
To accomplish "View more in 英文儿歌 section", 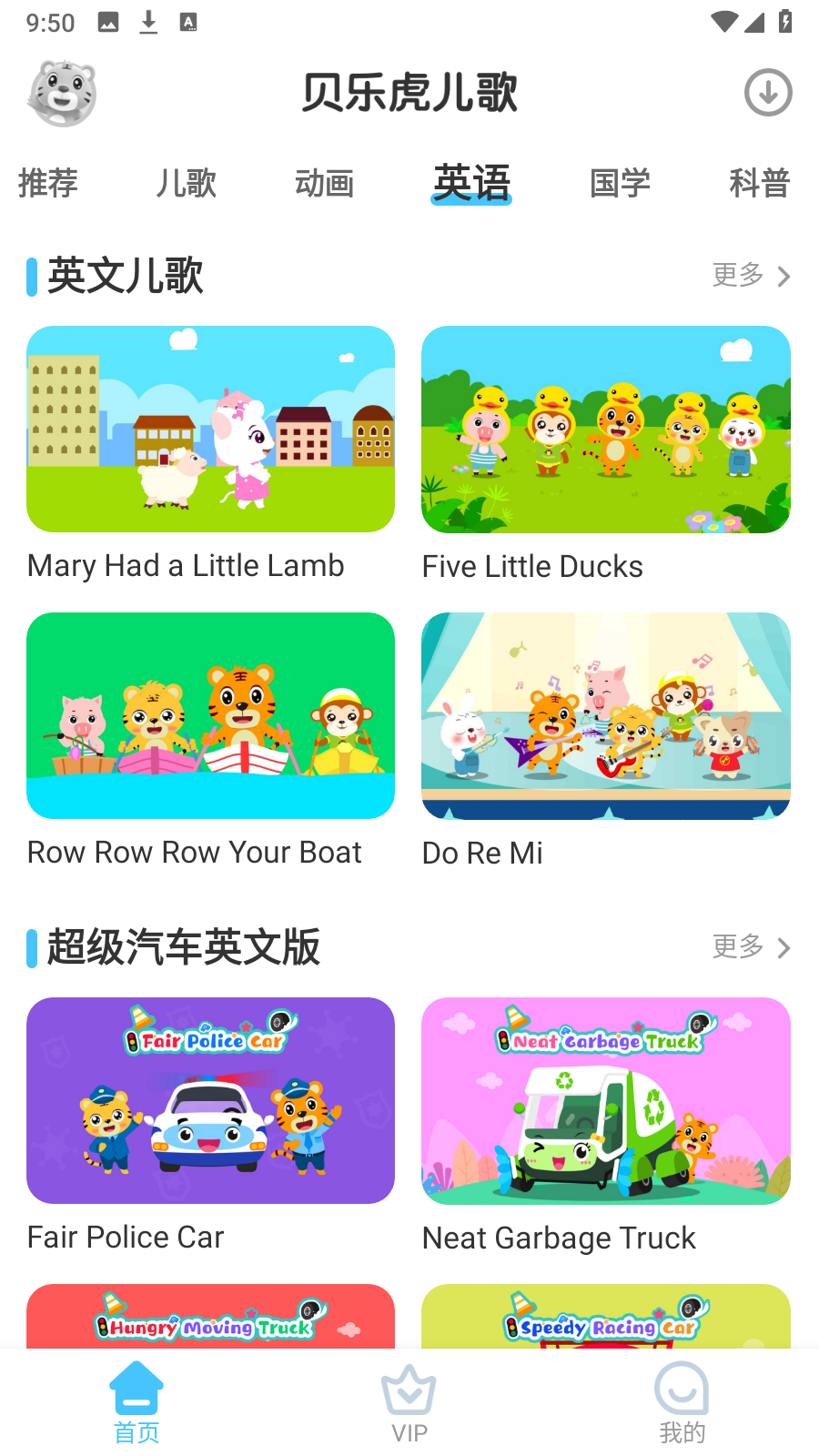I will coord(751,275).
